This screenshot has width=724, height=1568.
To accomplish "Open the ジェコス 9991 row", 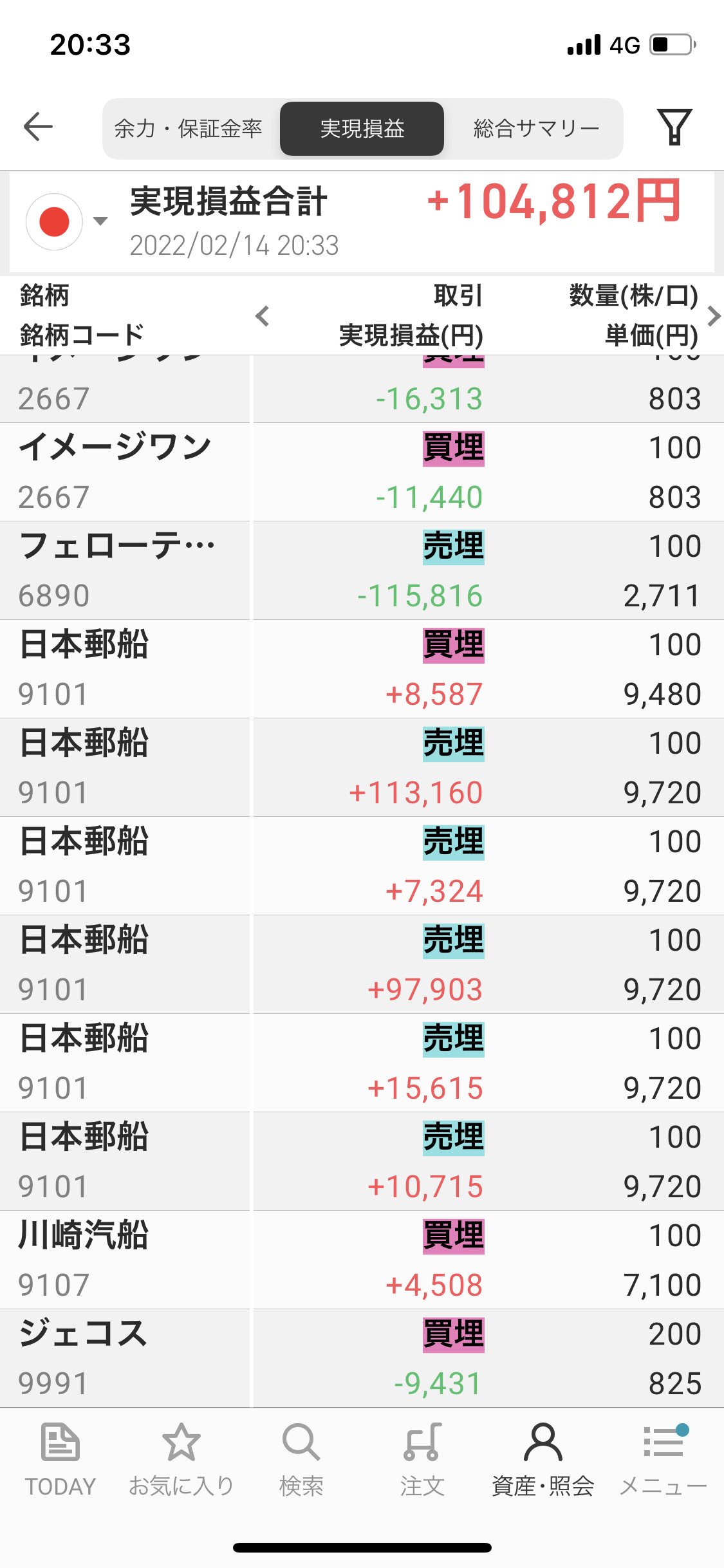I will click(x=362, y=1358).
